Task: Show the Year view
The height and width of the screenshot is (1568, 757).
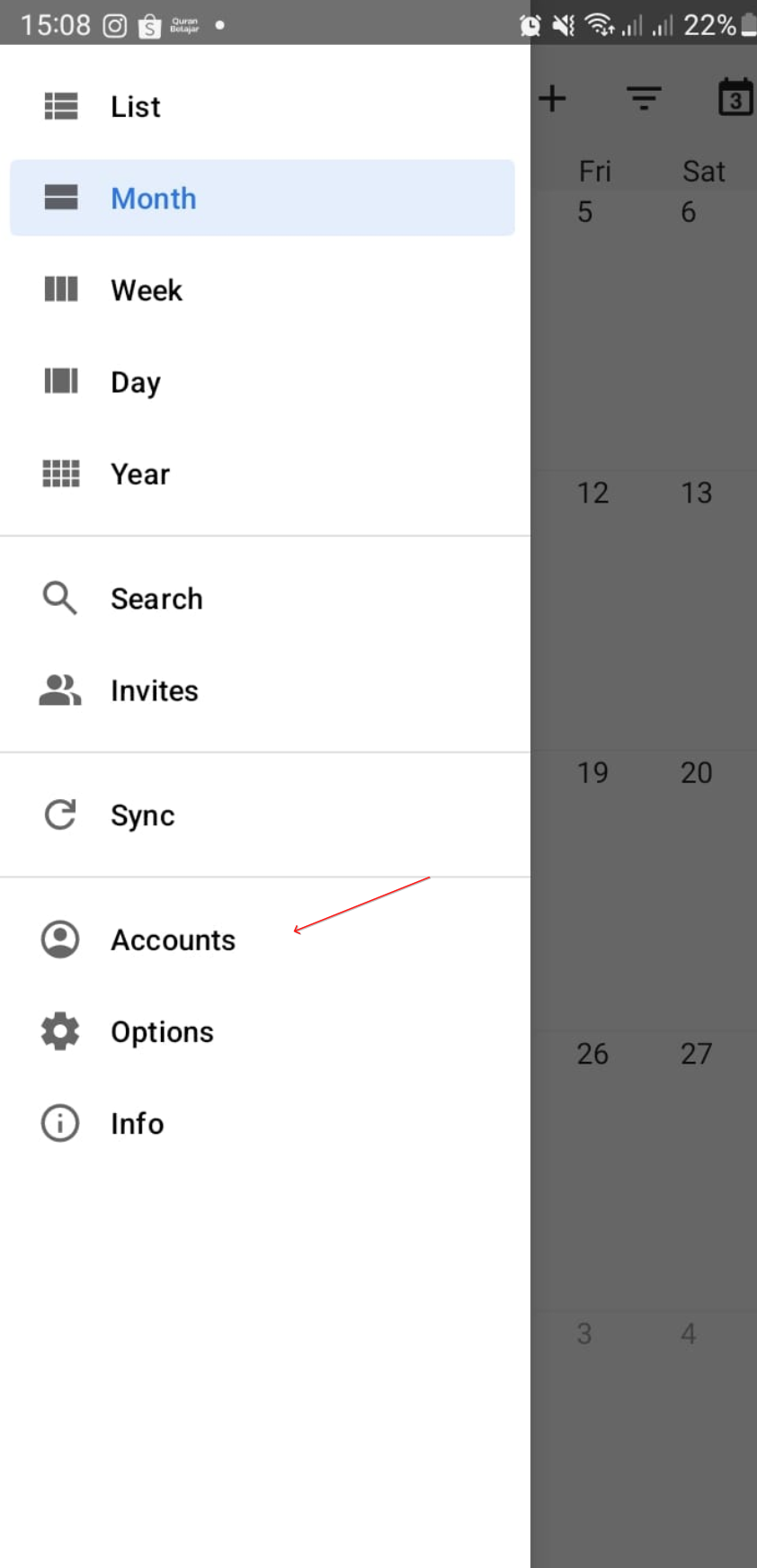Action: (139, 474)
